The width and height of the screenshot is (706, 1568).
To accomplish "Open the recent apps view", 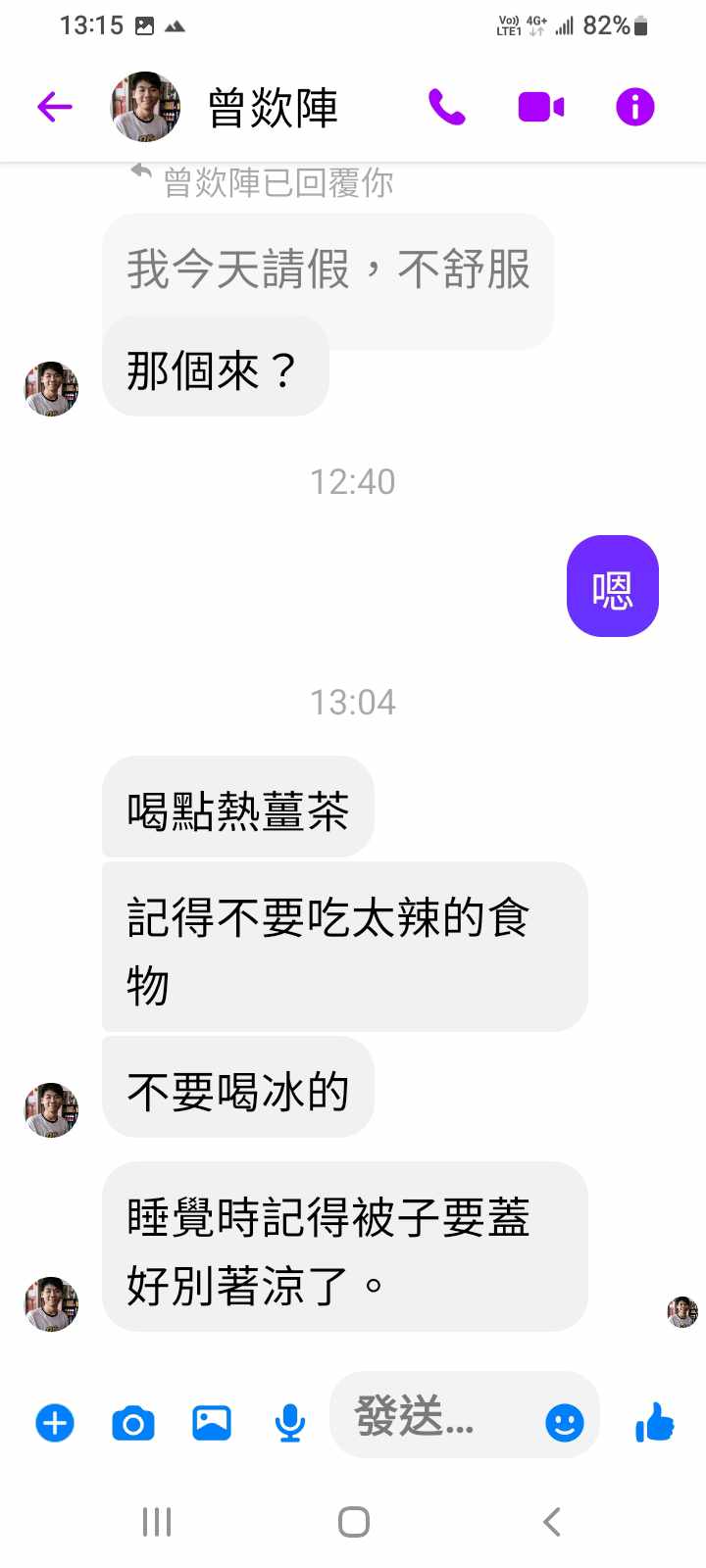I will click(157, 1522).
